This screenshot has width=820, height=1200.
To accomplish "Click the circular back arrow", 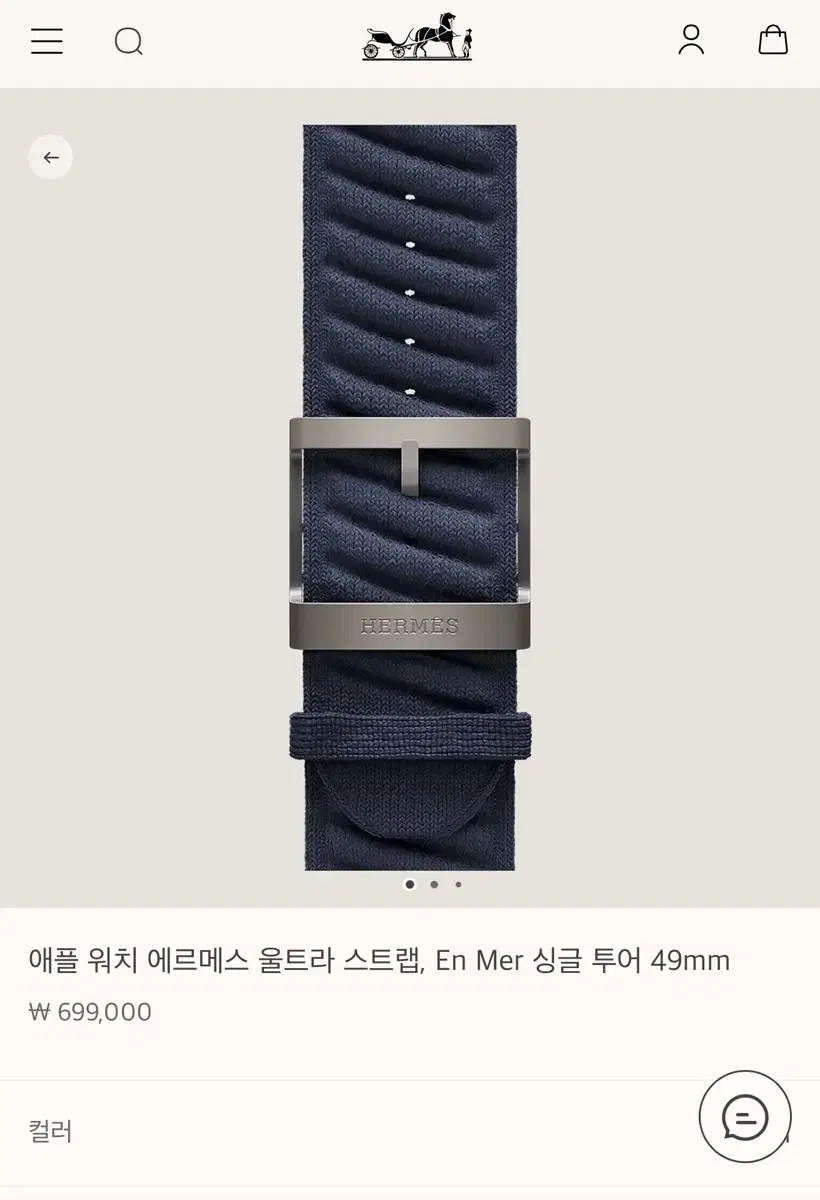I will 51,157.
